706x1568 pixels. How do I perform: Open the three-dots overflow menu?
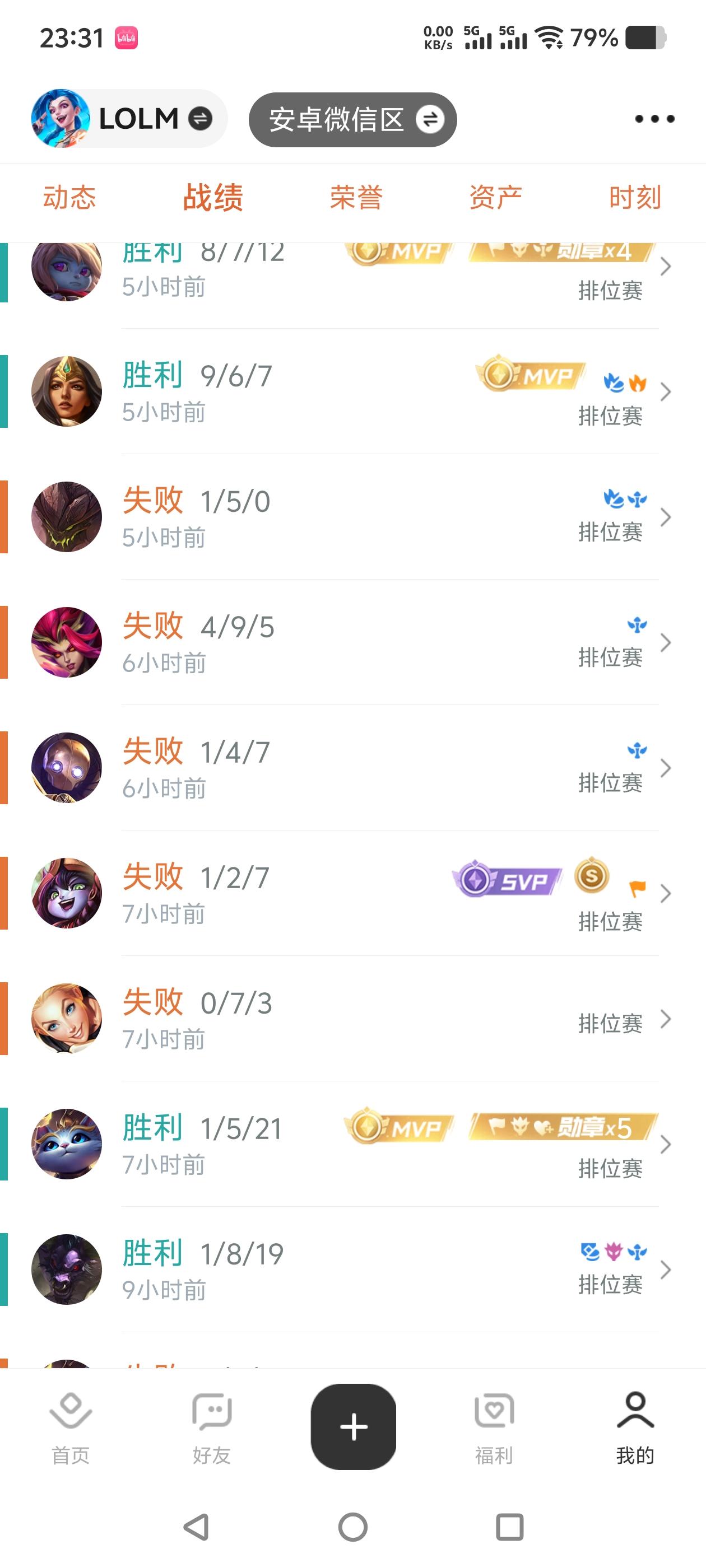(654, 119)
